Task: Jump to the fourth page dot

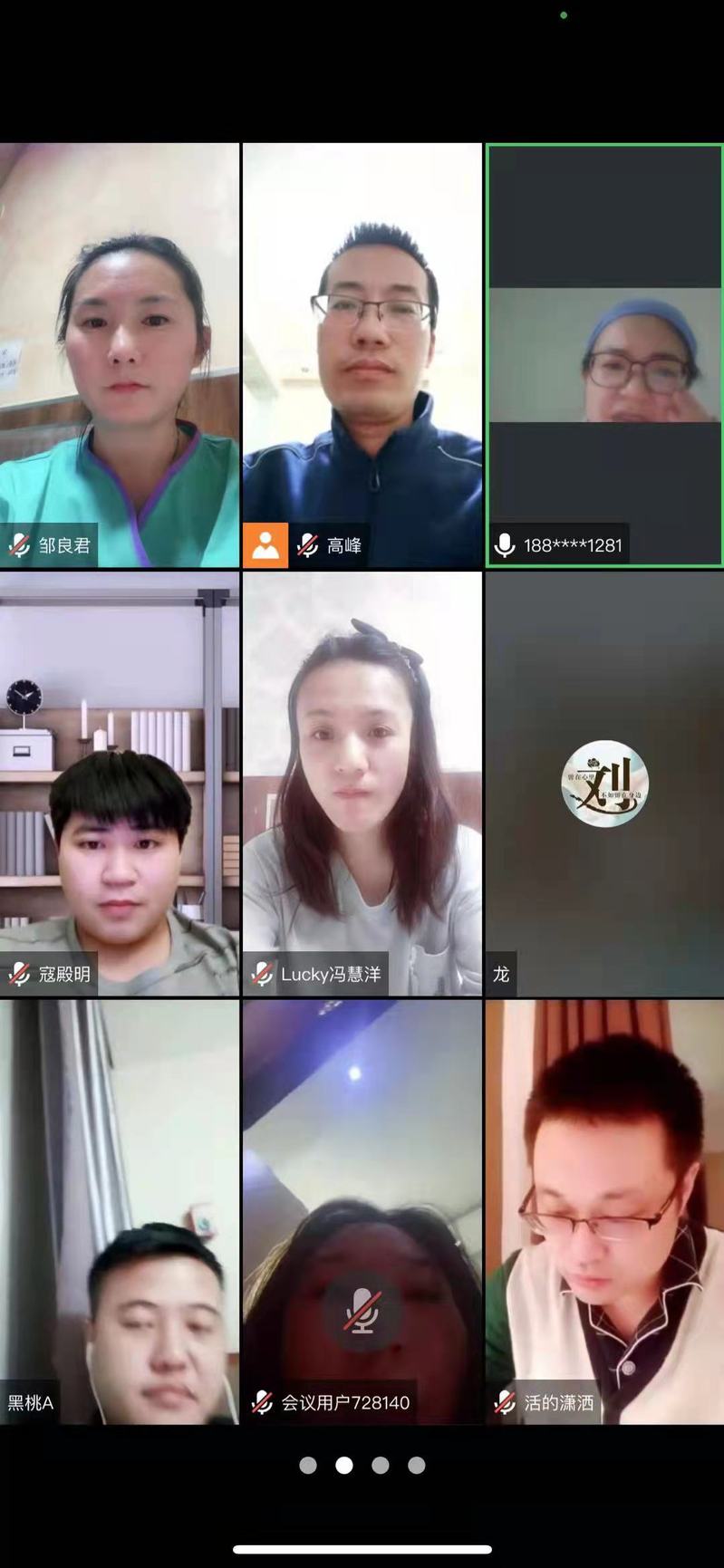Action: click(417, 1465)
